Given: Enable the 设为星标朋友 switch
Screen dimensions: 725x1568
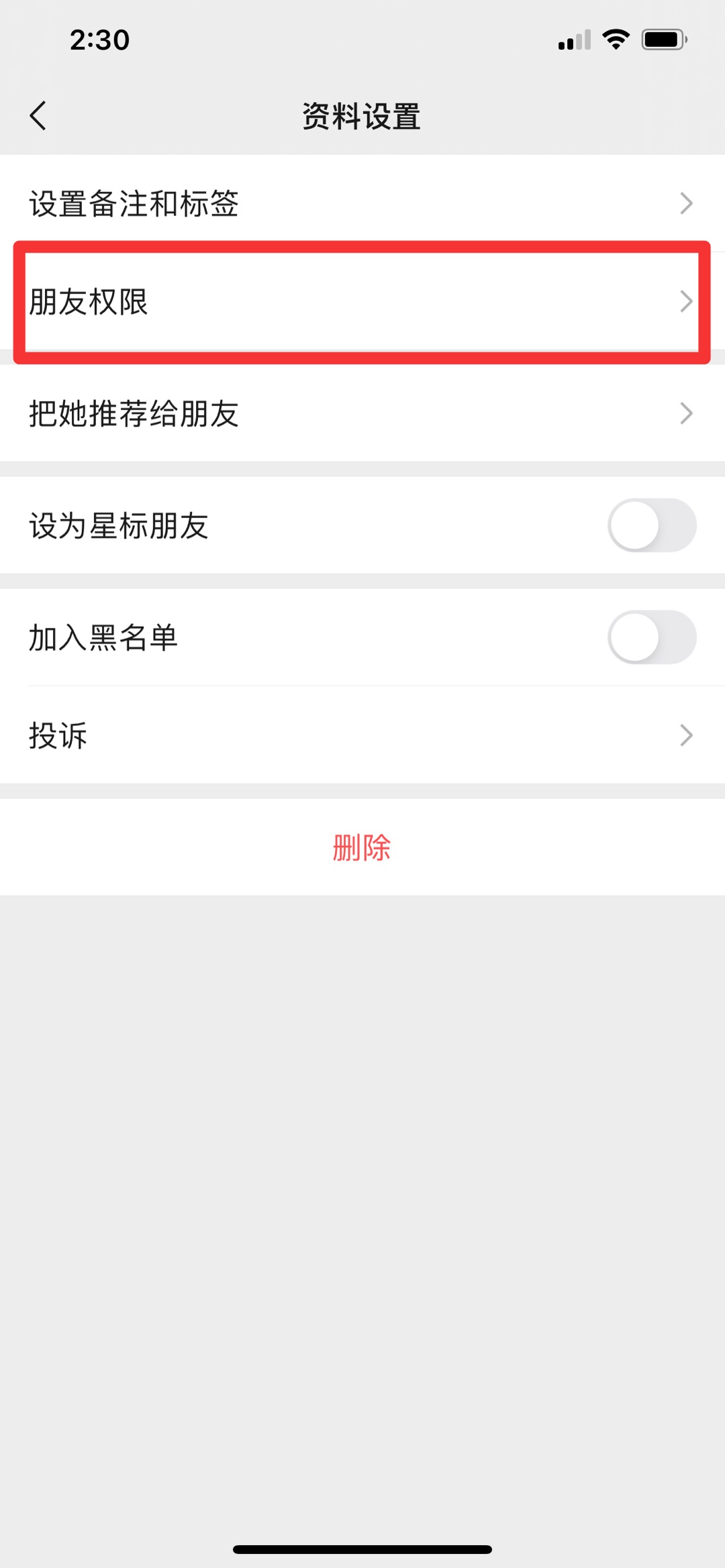Looking at the screenshot, I should [x=652, y=525].
